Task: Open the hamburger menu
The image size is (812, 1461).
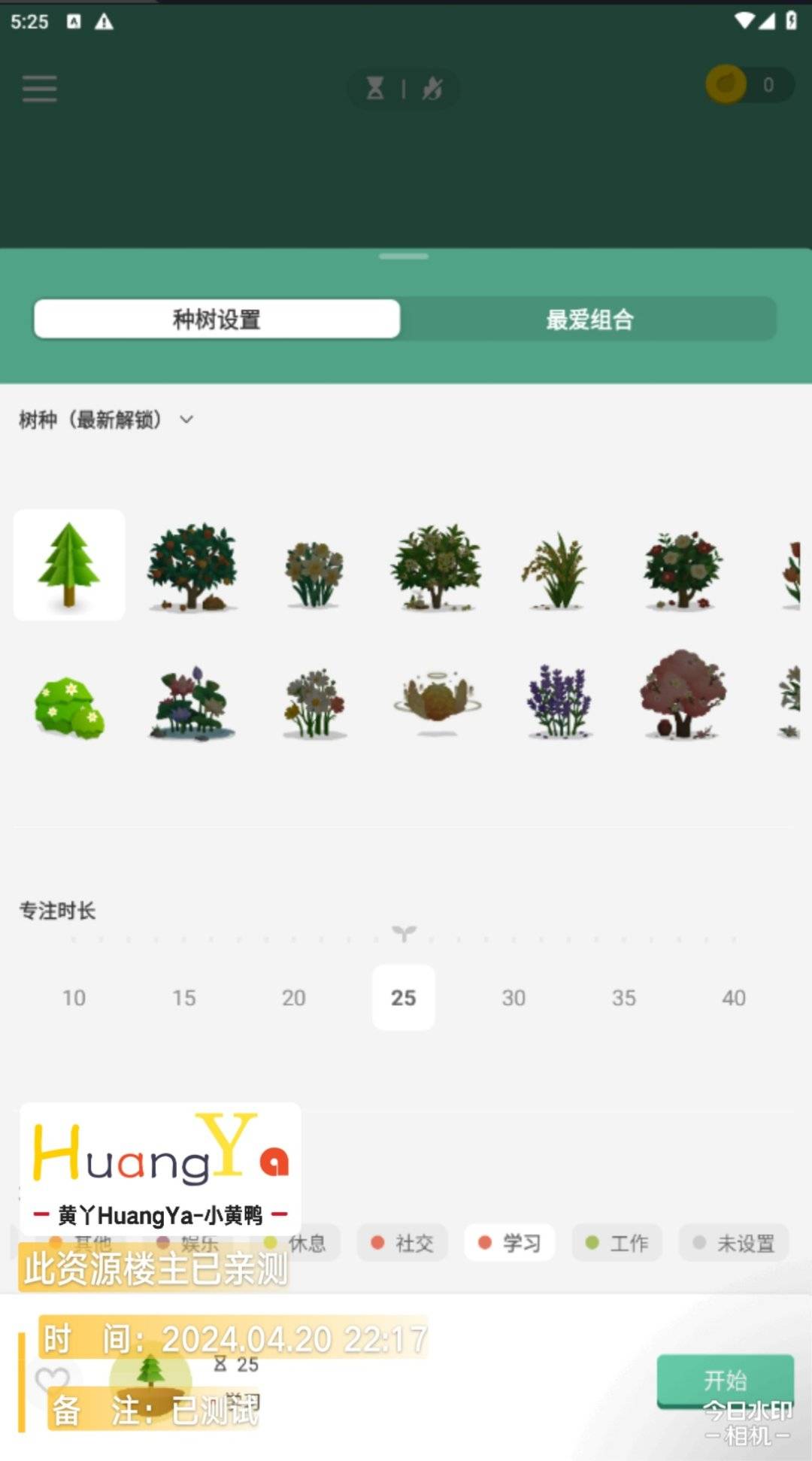Action: pos(39,88)
